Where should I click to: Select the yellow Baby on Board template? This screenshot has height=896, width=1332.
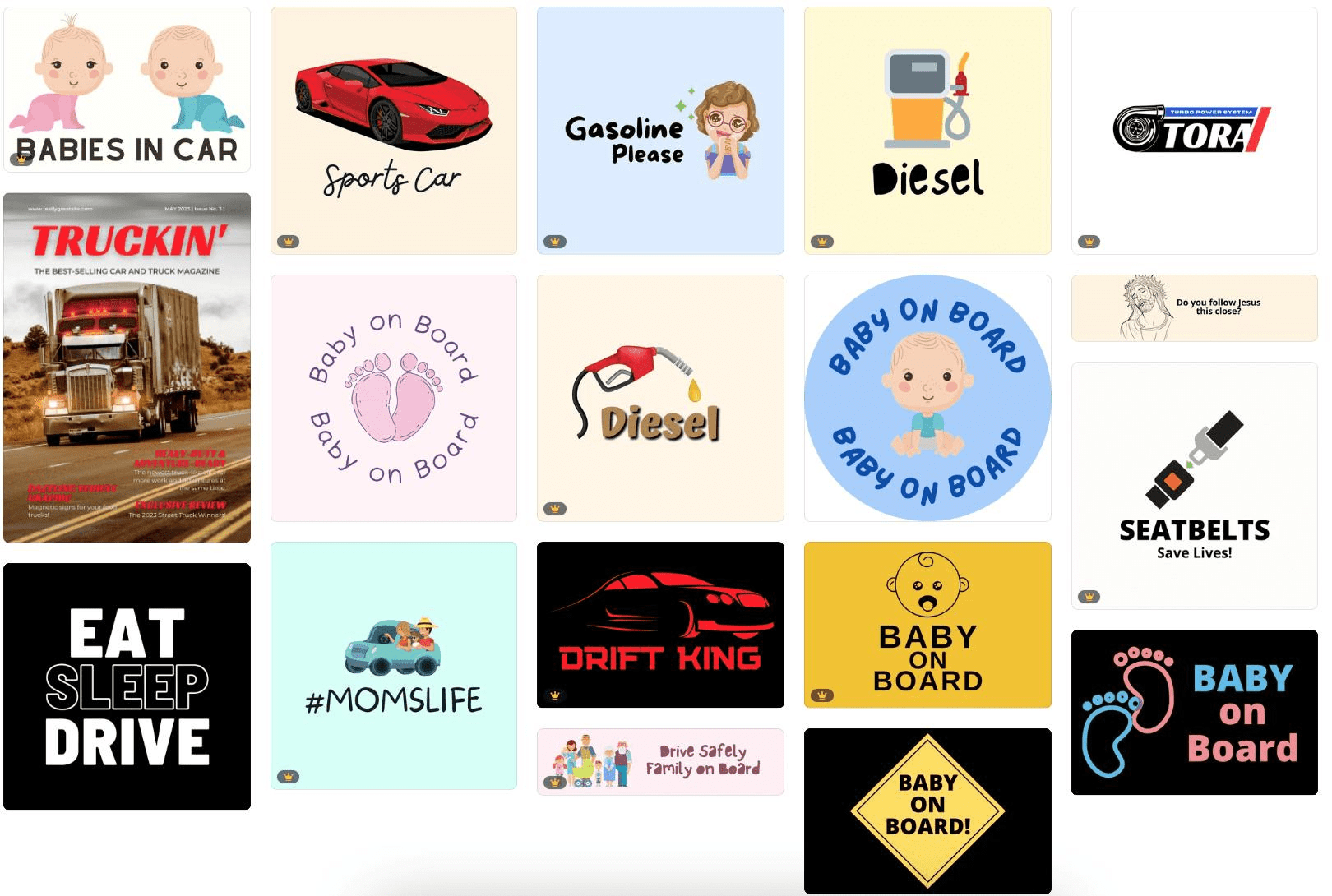pos(927,625)
